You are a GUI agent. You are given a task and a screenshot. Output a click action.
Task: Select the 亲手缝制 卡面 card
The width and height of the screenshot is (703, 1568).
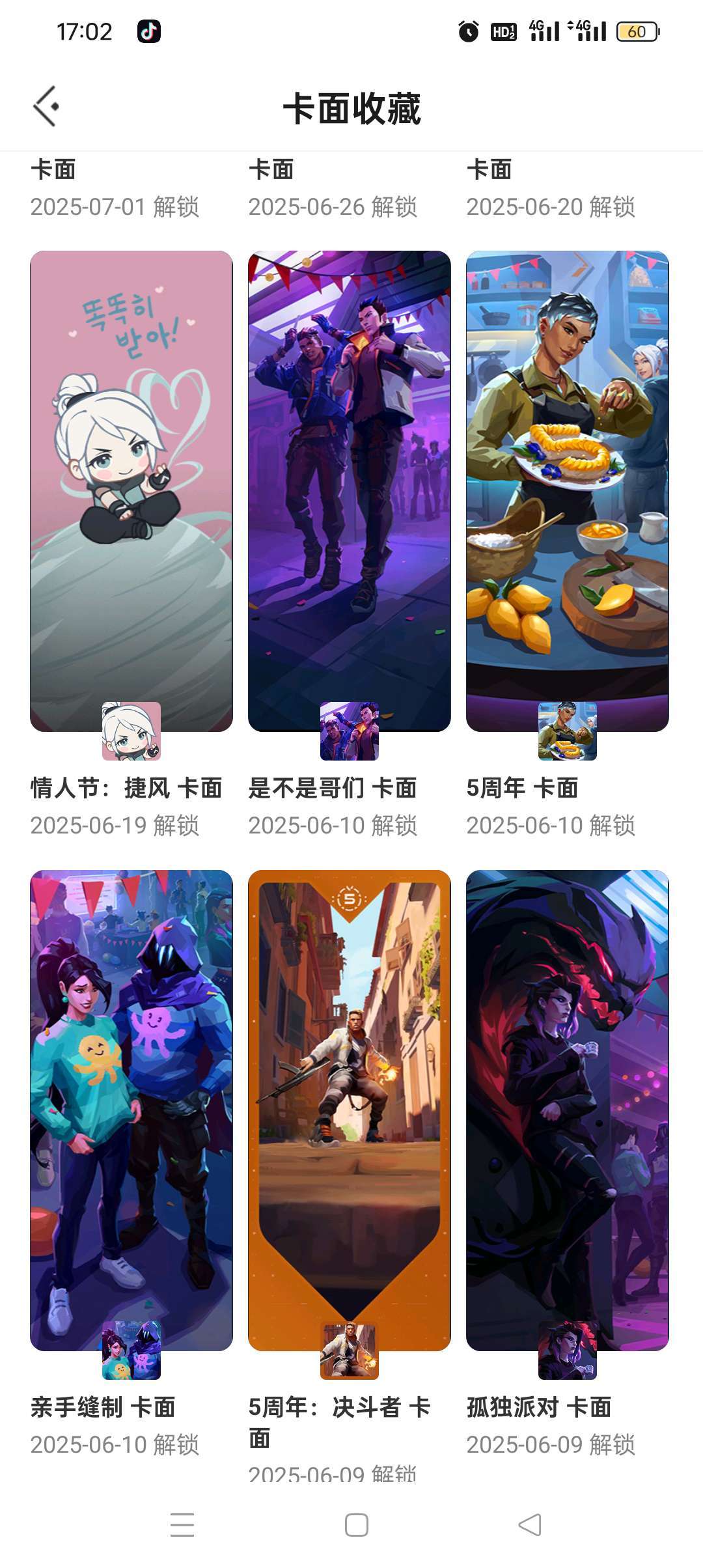(131, 1110)
